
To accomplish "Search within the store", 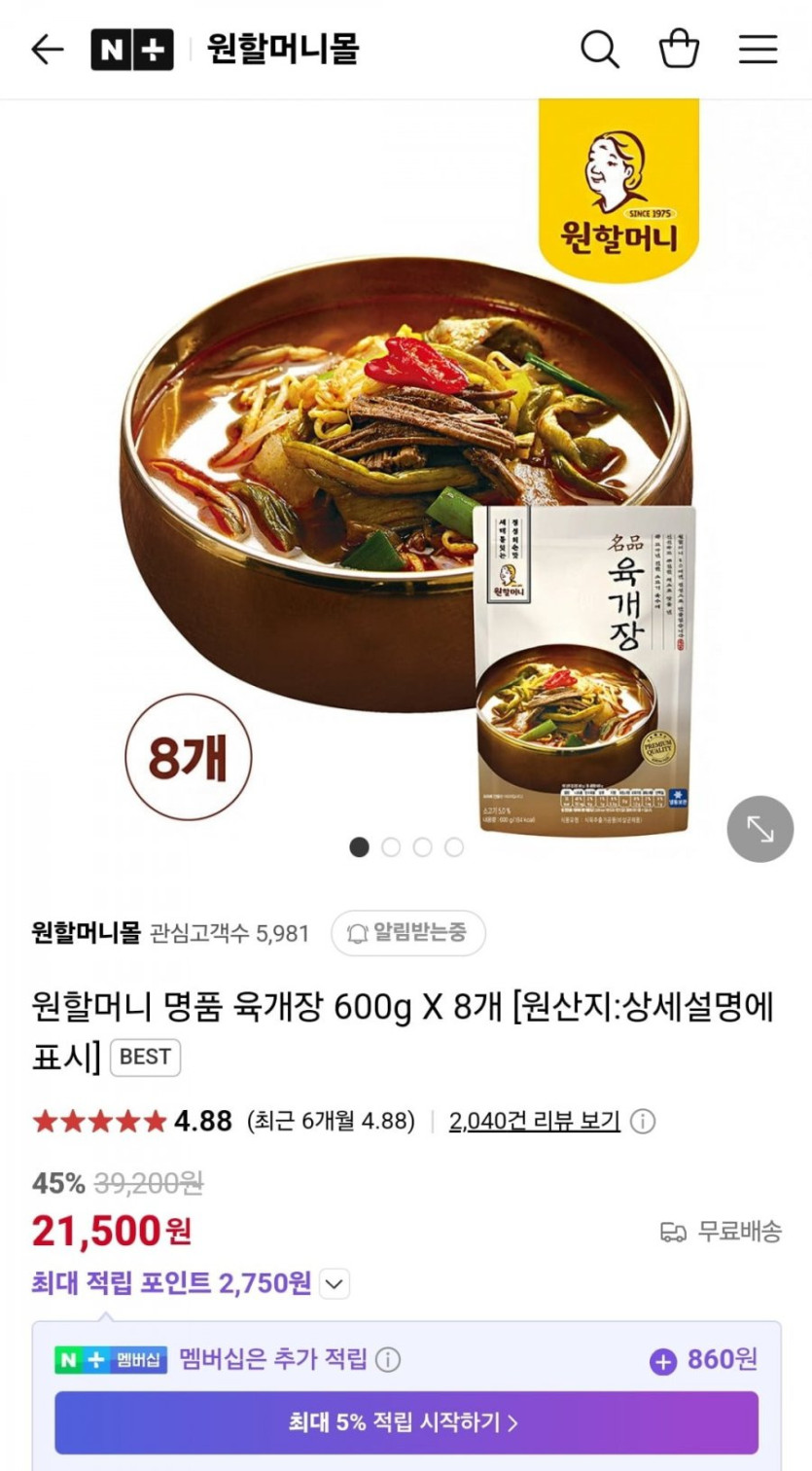I will tap(600, 50).
